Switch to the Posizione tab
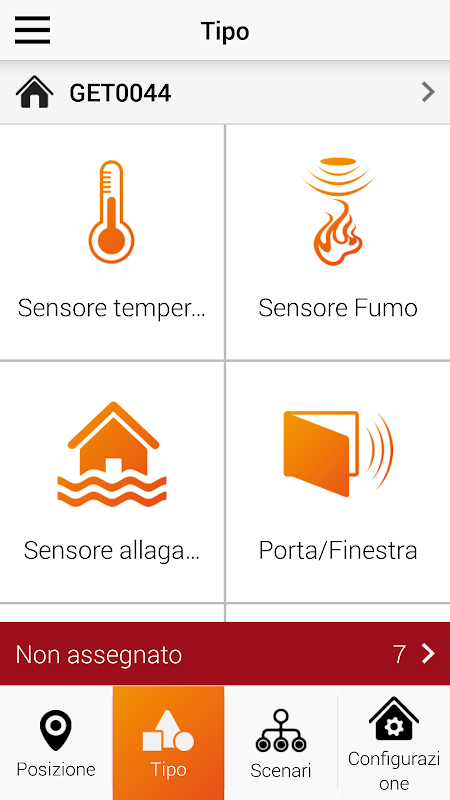The height and width of the screenshot is (800, 450). [x=56, y=743]
